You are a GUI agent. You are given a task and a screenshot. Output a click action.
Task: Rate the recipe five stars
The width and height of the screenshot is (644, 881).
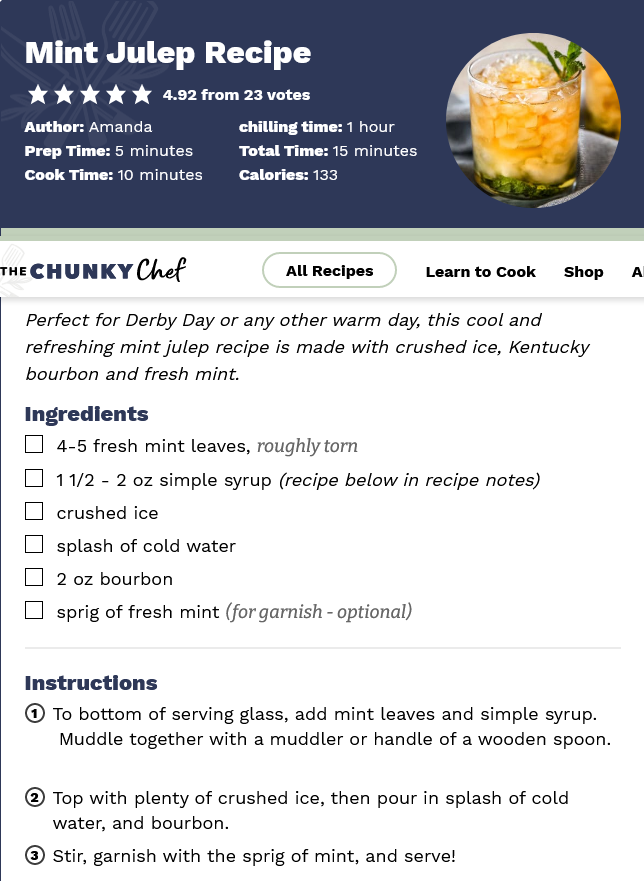(x=142, y=95)
